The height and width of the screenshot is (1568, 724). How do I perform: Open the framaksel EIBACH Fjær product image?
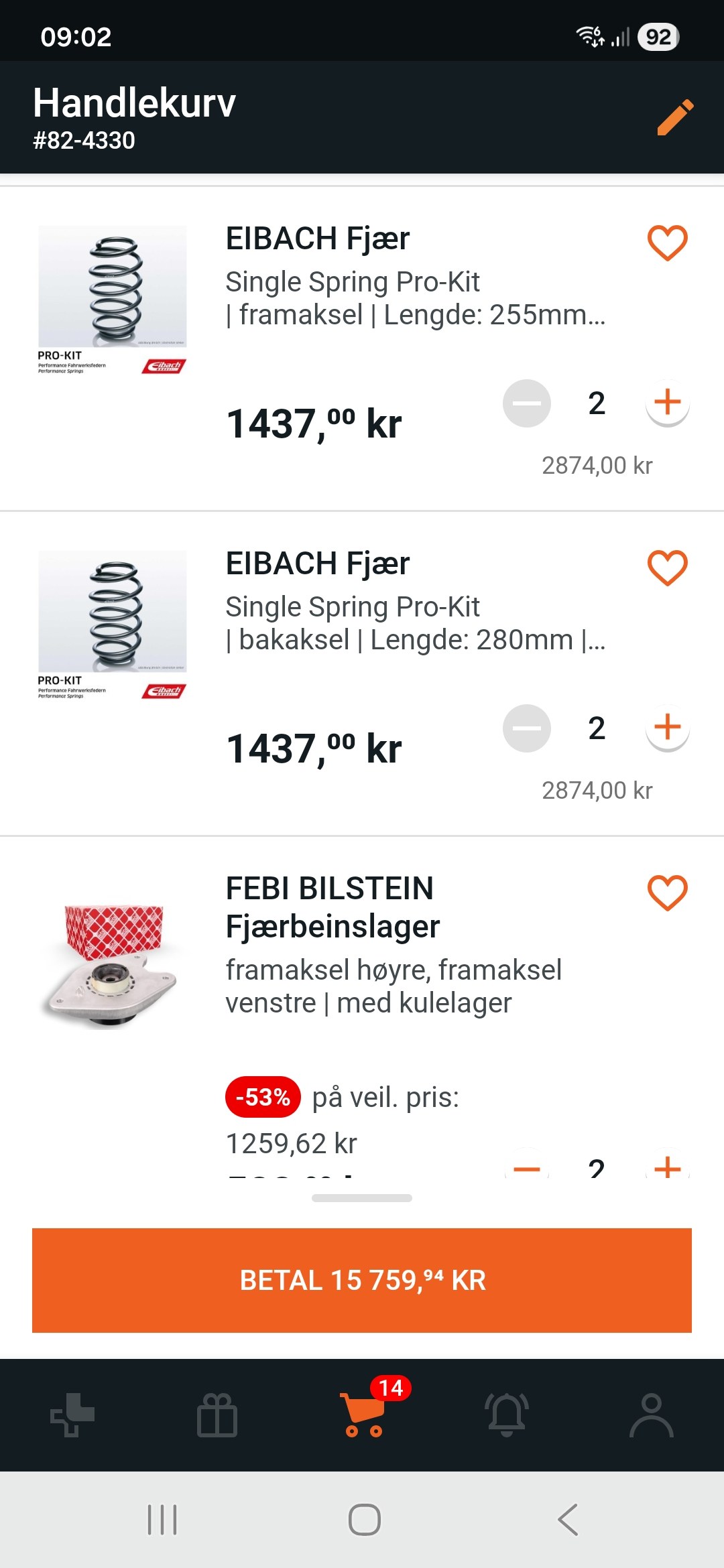click(x=113, y=299)
